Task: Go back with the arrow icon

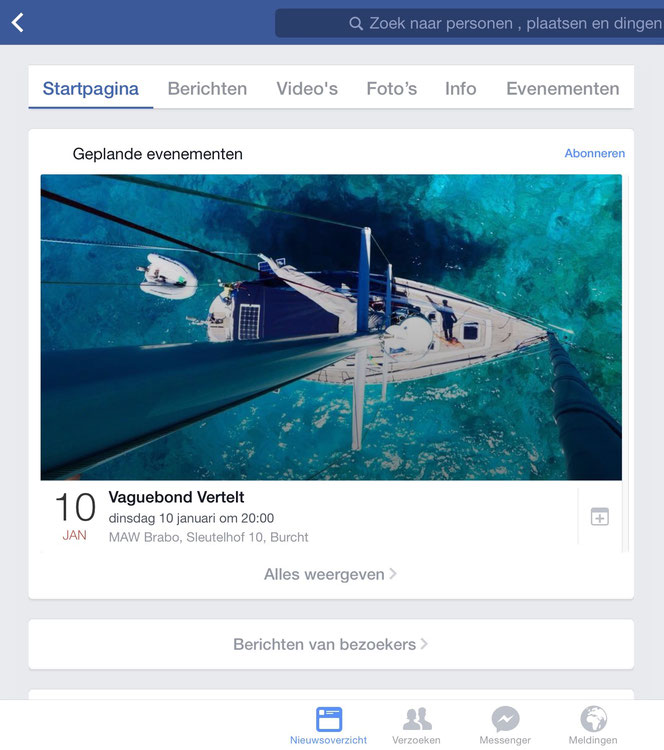Action: 17,22
